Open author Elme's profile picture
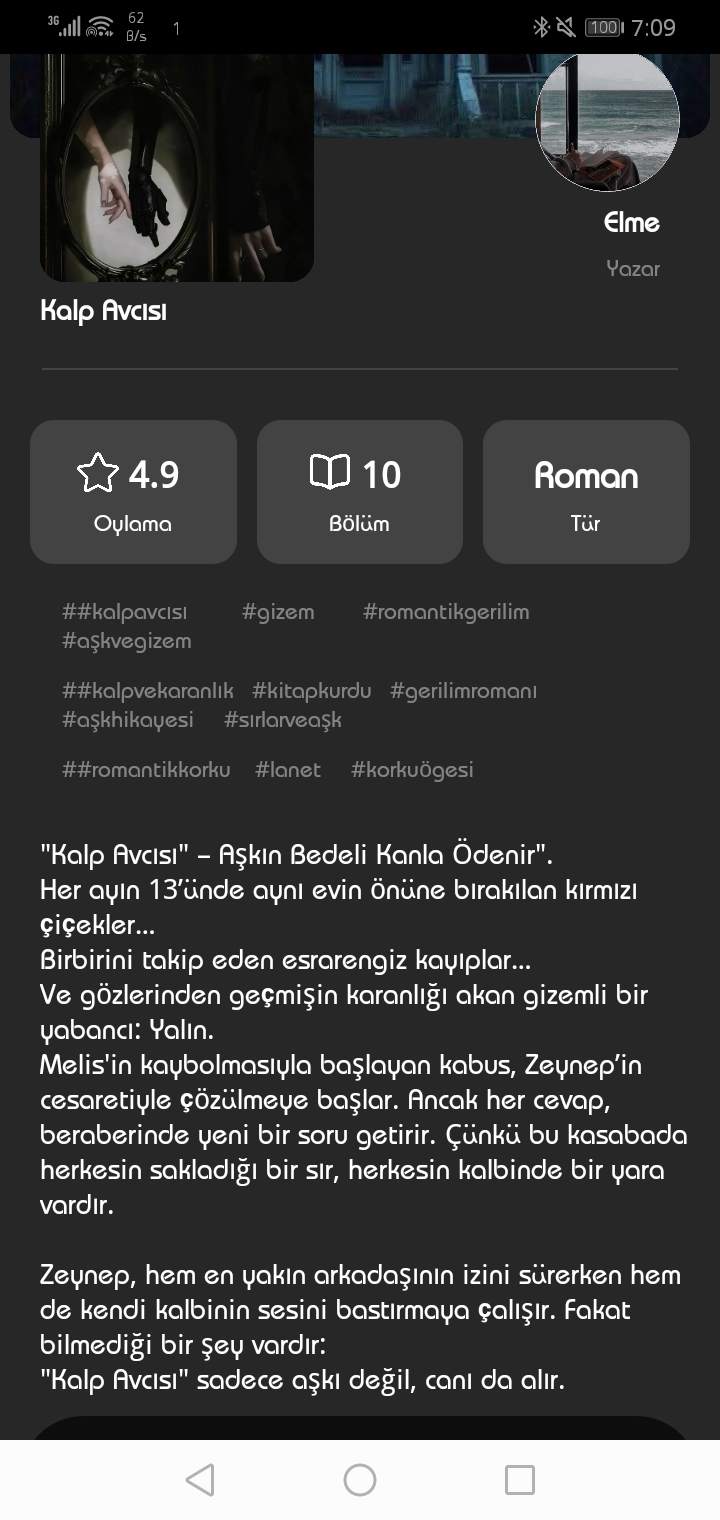Image resolution: width=720 pixels, height=1520 pixels. [608, 121]
